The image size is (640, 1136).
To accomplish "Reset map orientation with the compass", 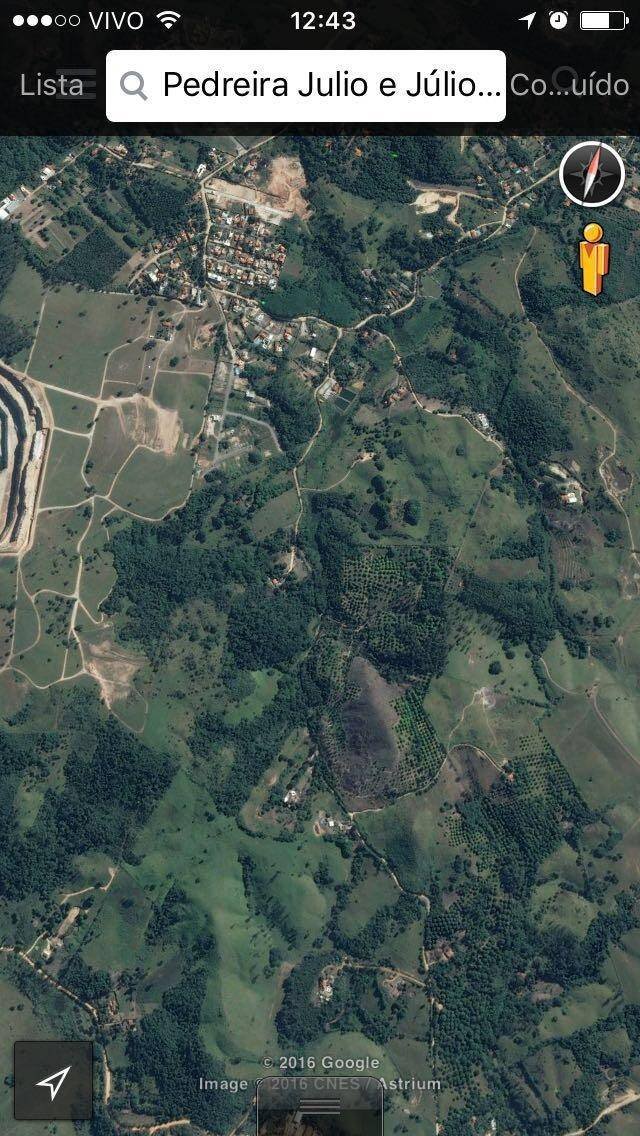I will click(591, 174).
